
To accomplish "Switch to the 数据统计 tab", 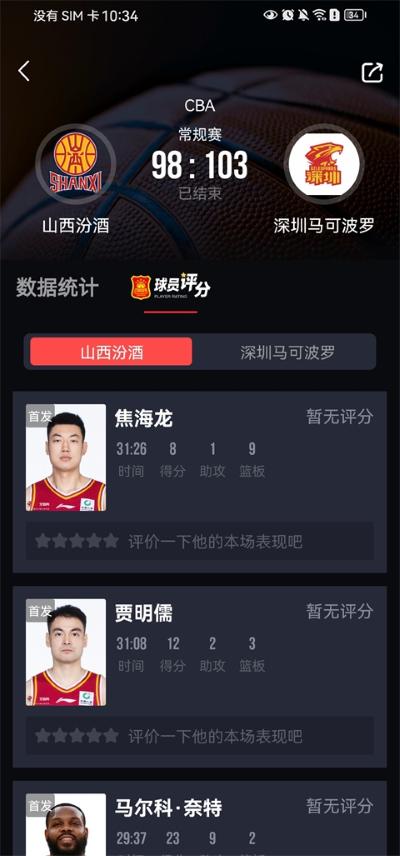I will click(x=57, y=287).
